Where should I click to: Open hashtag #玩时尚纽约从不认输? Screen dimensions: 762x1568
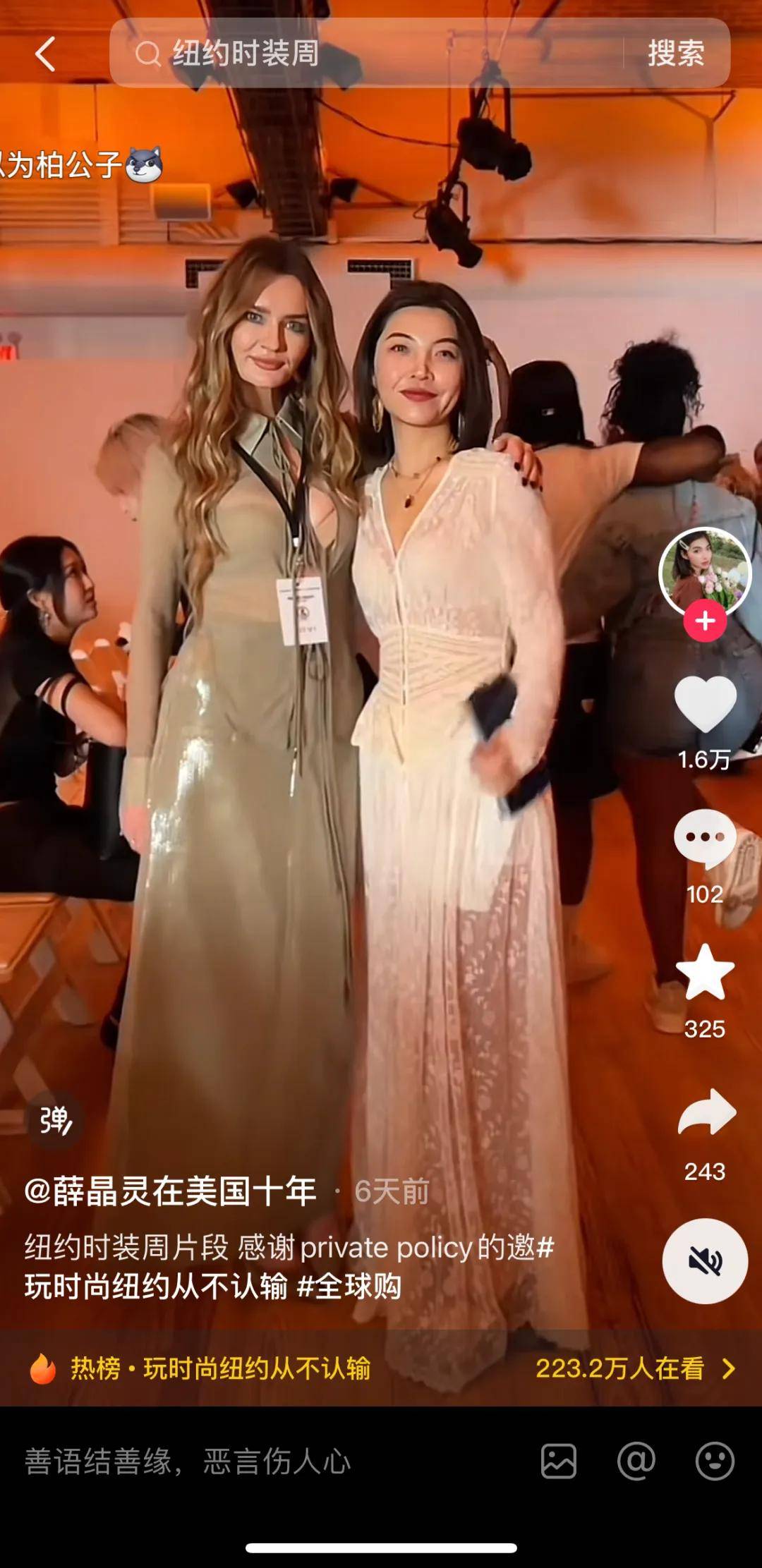click(157, 1287)
